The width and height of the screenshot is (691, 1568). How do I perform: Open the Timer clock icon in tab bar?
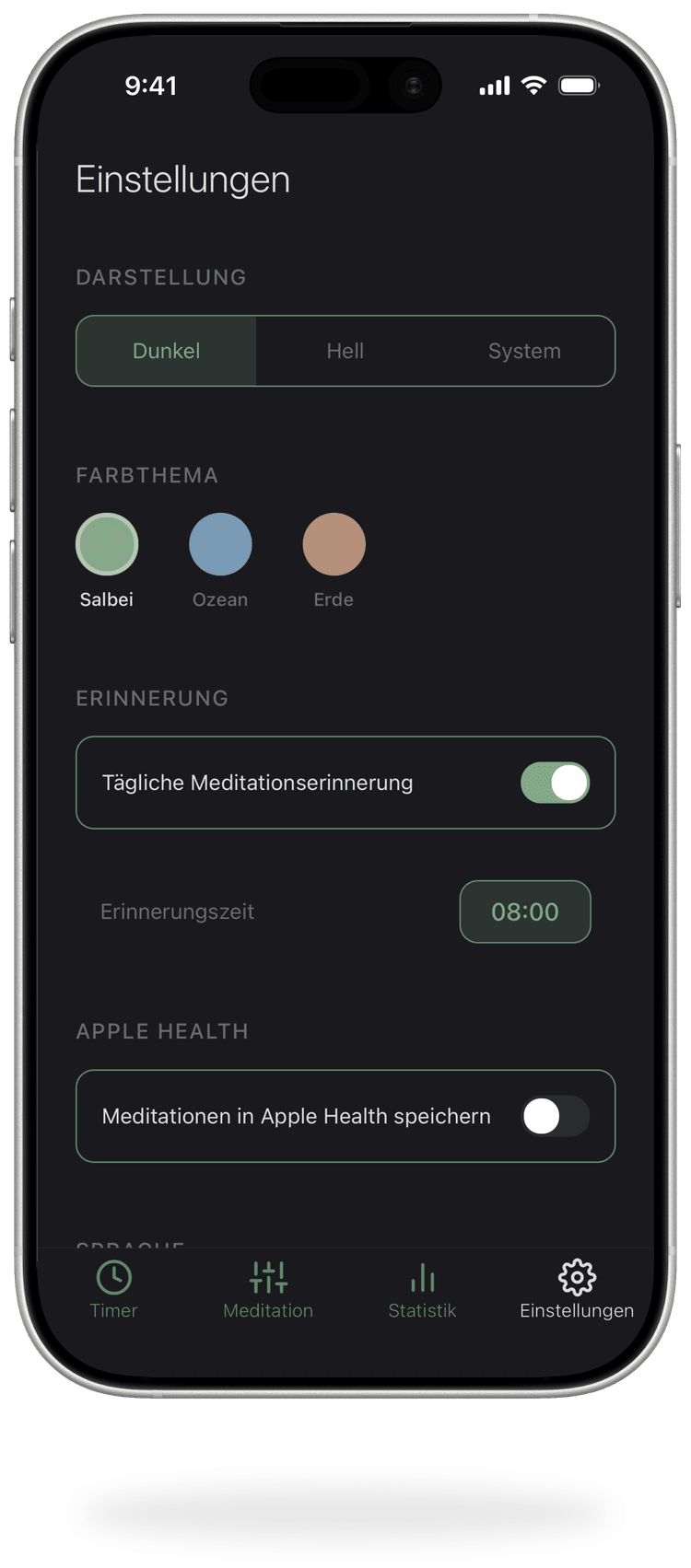click(x=113, y=1277)
